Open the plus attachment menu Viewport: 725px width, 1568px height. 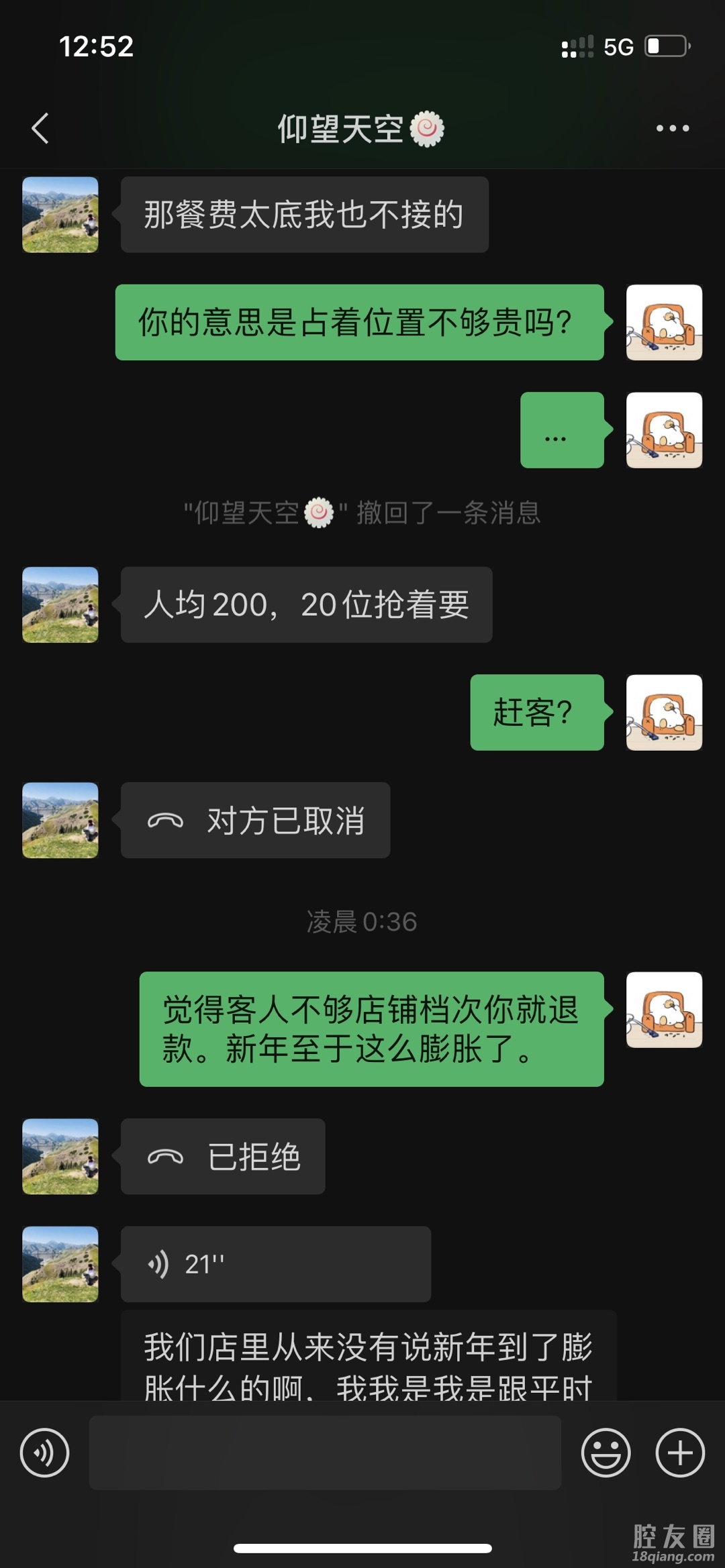pyautogui.click(x=679, y=1453)
